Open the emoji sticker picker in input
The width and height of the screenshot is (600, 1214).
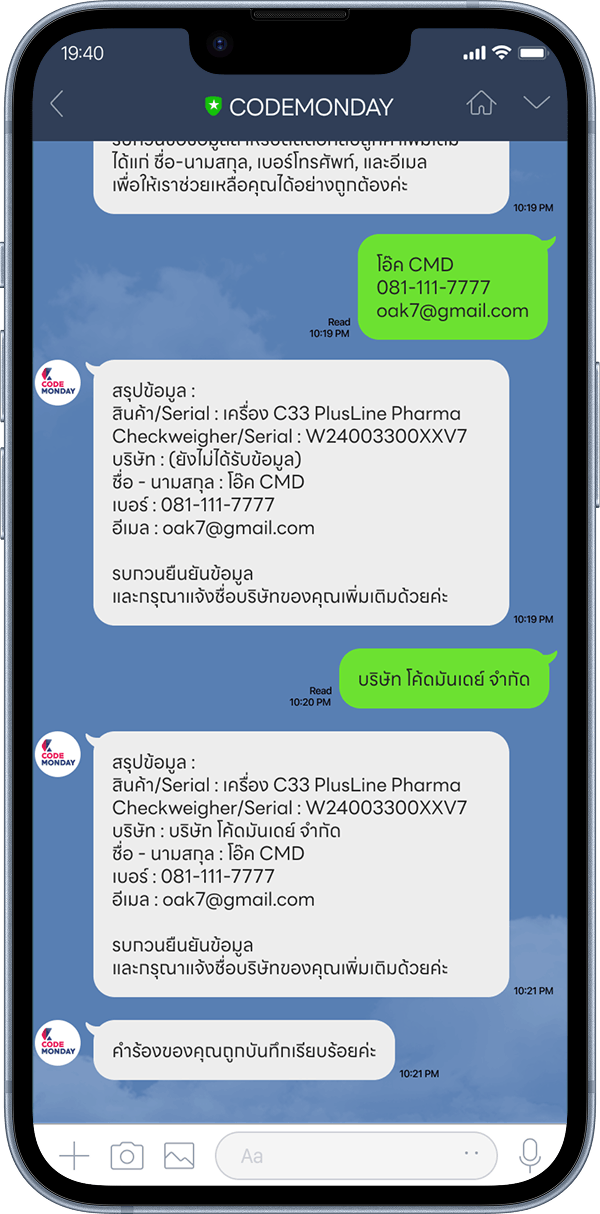click(472, 1154)
